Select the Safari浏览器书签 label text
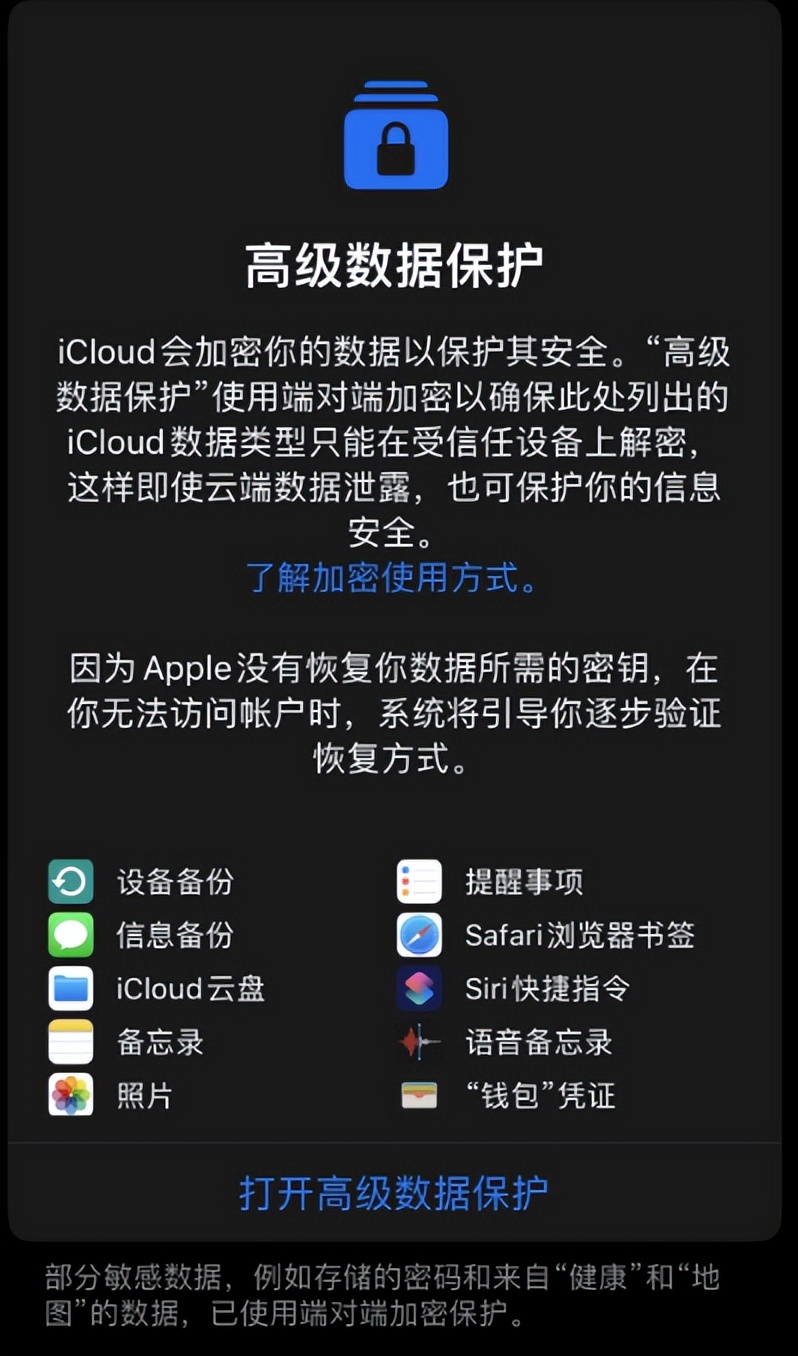The width and height of the screenshot is (798, 1356). [x=581, y=935]
